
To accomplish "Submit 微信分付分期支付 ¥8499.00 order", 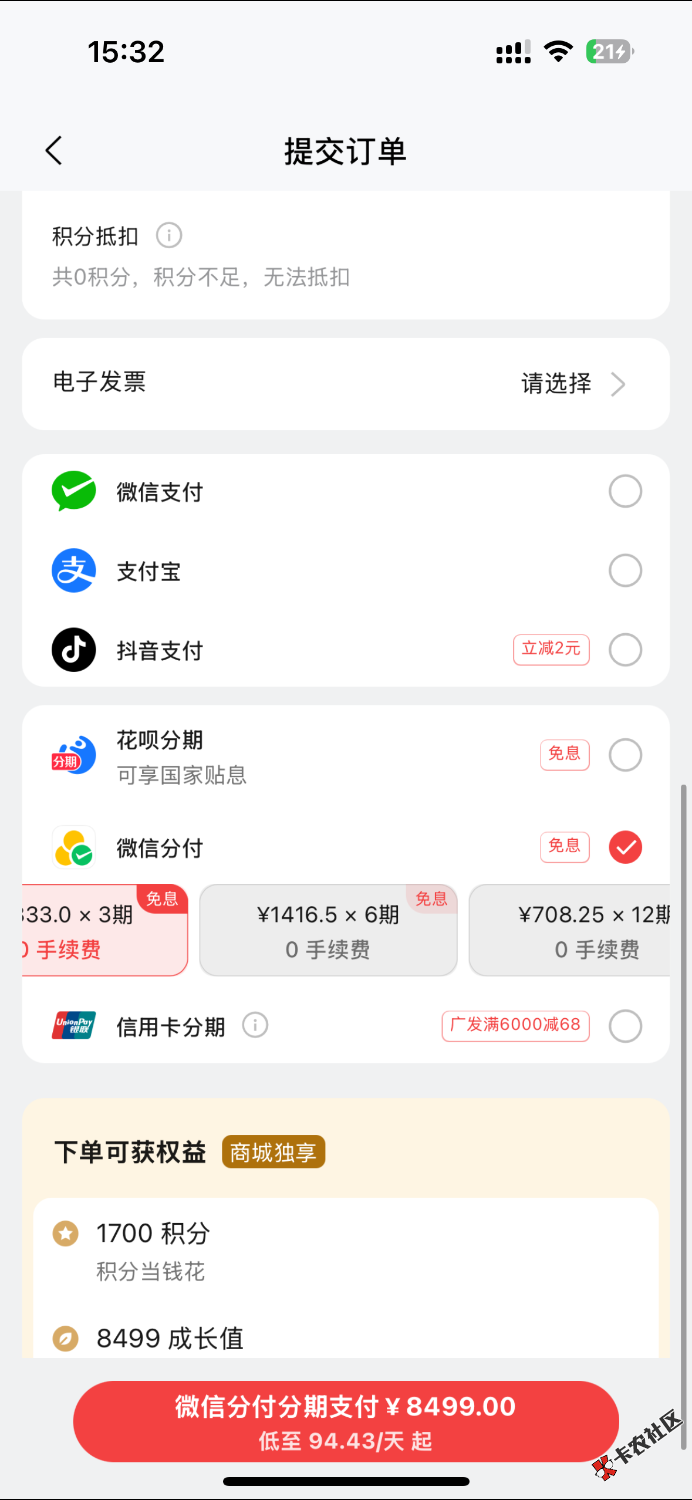I will click(346, 1422).
